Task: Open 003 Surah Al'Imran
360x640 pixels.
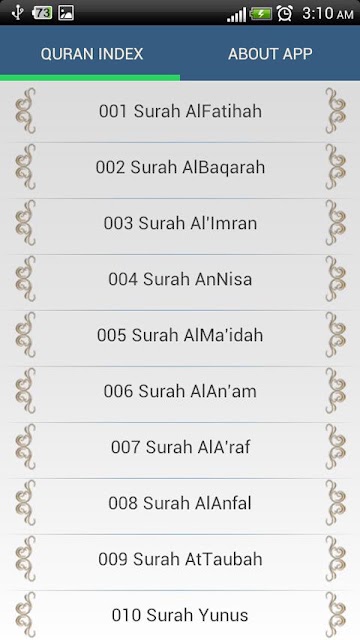Action: pyautogui.click(x=180, y=223)
